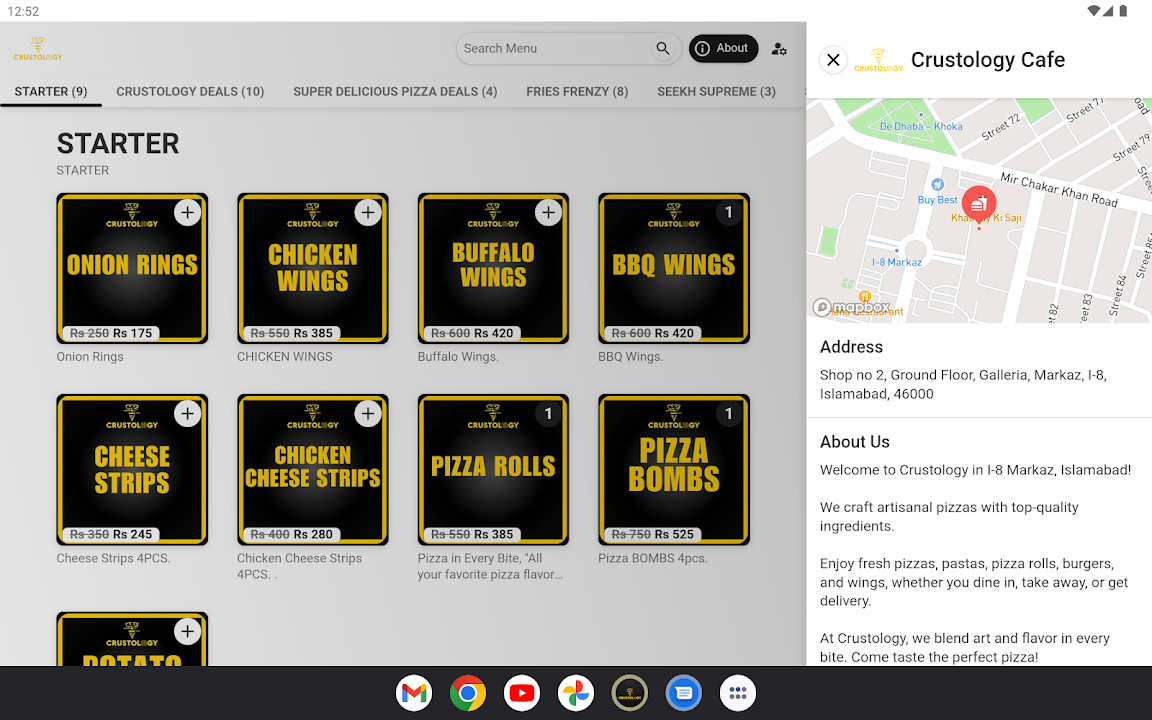Viewport: 1152px width, 720px height.
Task: Open the account settings icon
Action: (x=779, y=49)
